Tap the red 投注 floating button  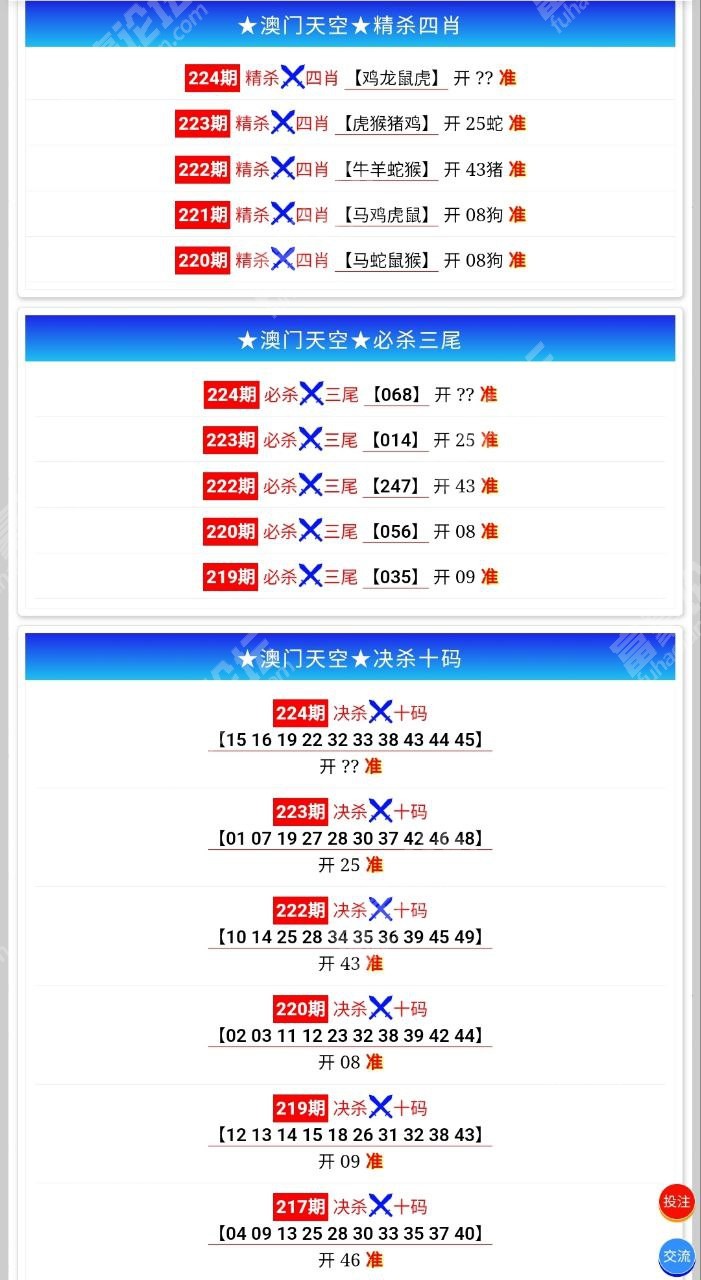(676, 1201)
